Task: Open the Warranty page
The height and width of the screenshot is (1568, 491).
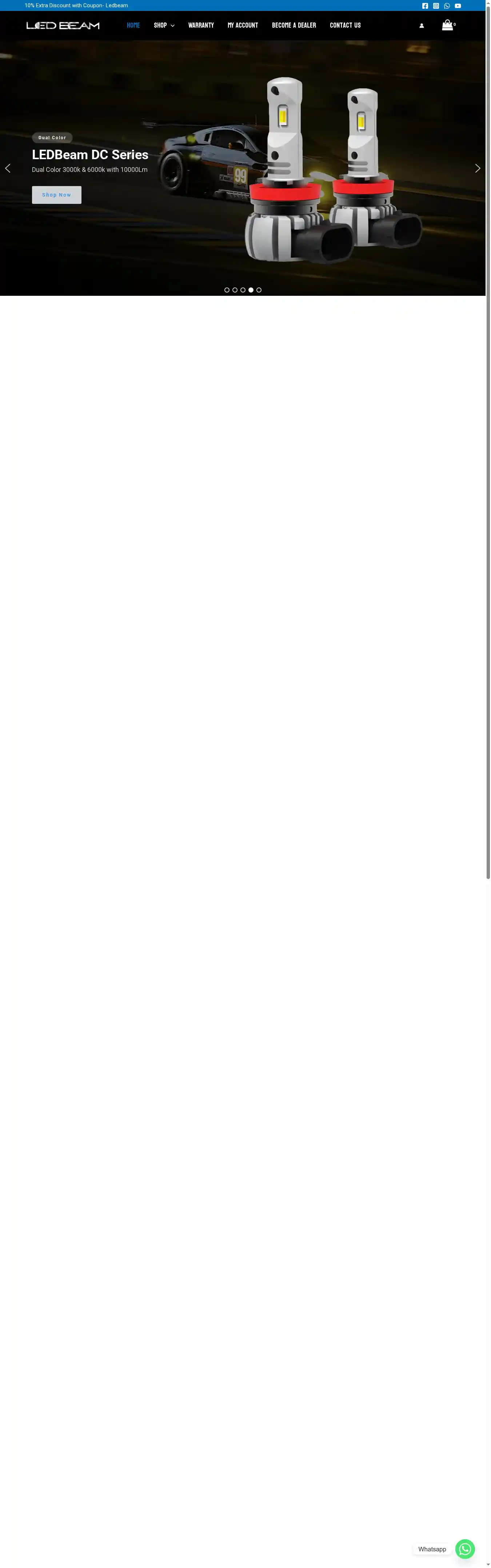Action: (x=201, y=25)
